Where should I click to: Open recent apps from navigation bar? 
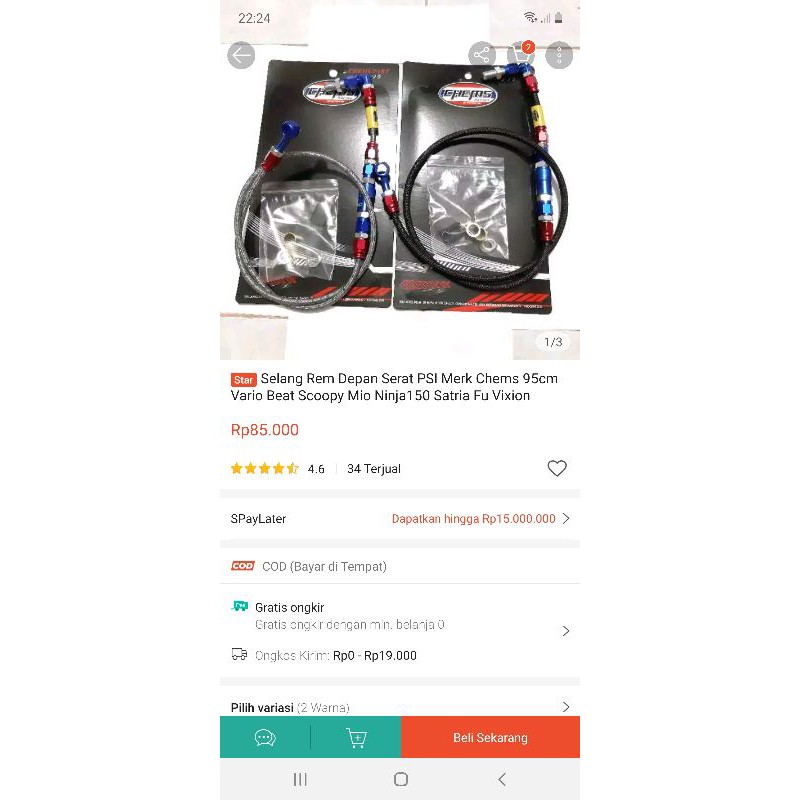300,779
